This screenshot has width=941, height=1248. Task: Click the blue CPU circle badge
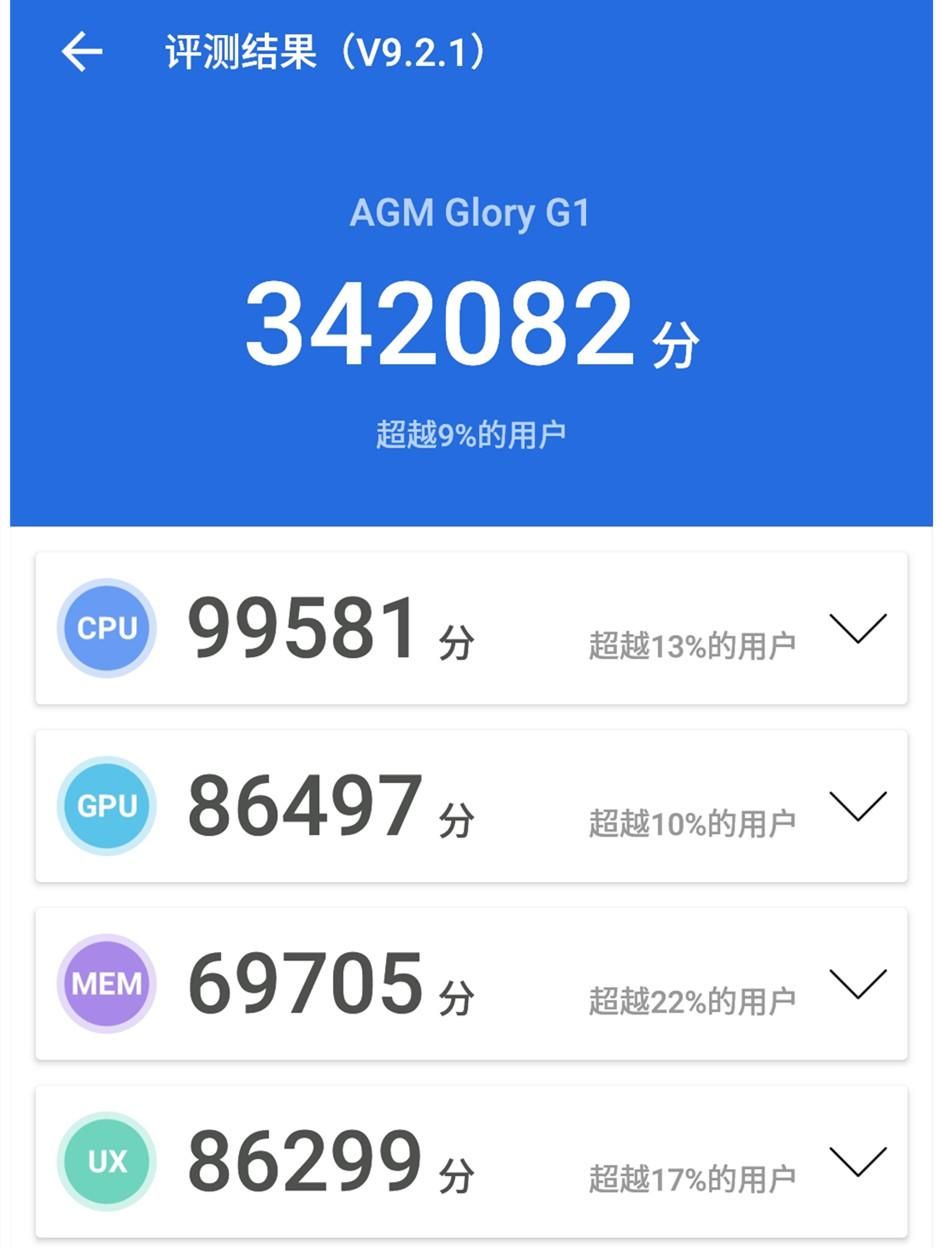106,628
